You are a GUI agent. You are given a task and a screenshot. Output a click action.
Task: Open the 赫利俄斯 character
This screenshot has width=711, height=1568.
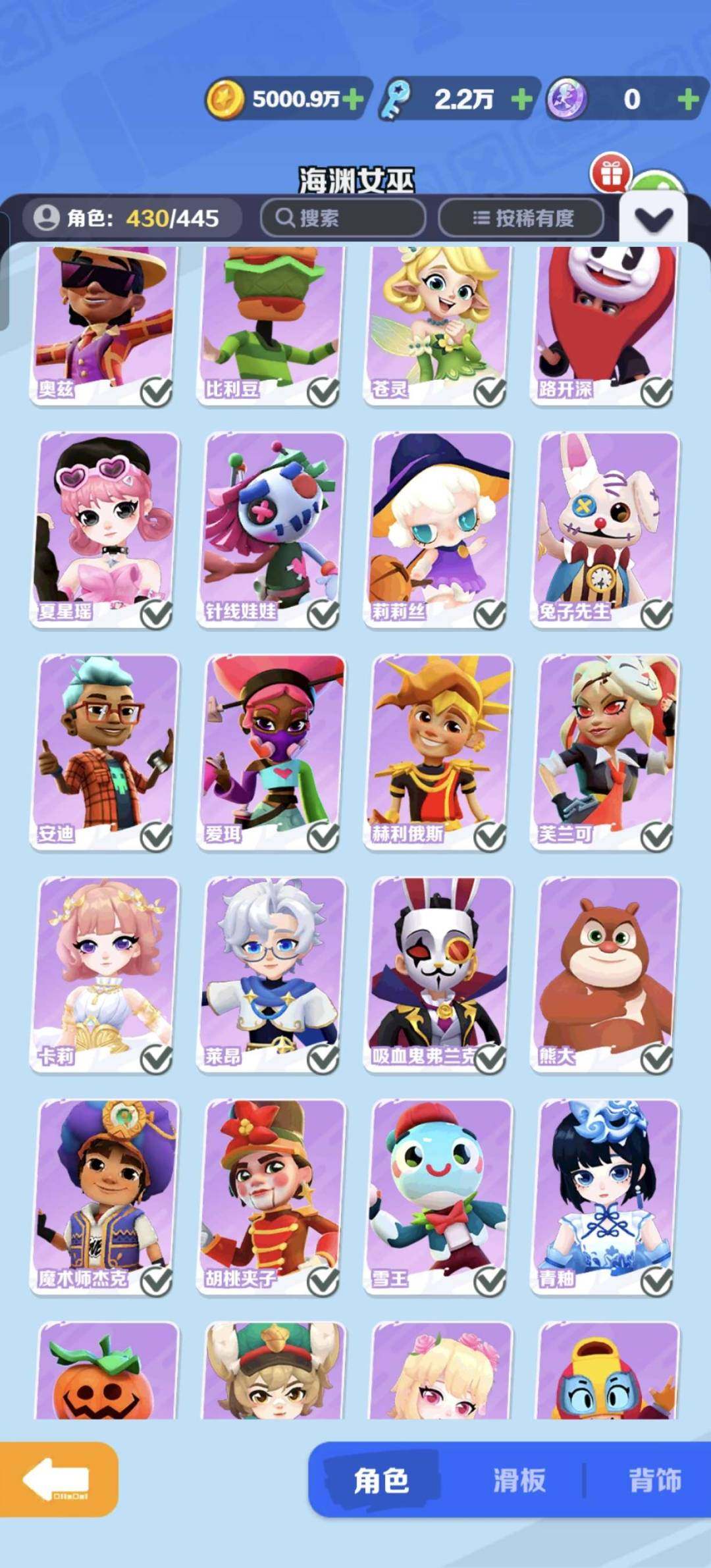pos(438,752)
